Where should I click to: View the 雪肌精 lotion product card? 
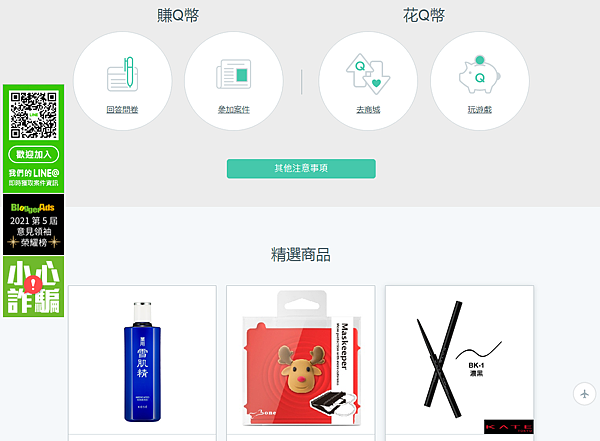(142, 362)
